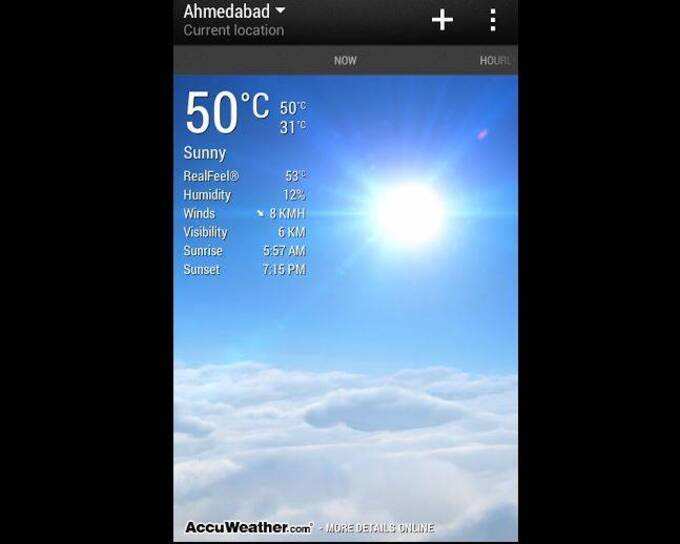Screen dimensions: 680x544
Task: Open the Ahmedabad location dropdown
Action: [234, 13]
